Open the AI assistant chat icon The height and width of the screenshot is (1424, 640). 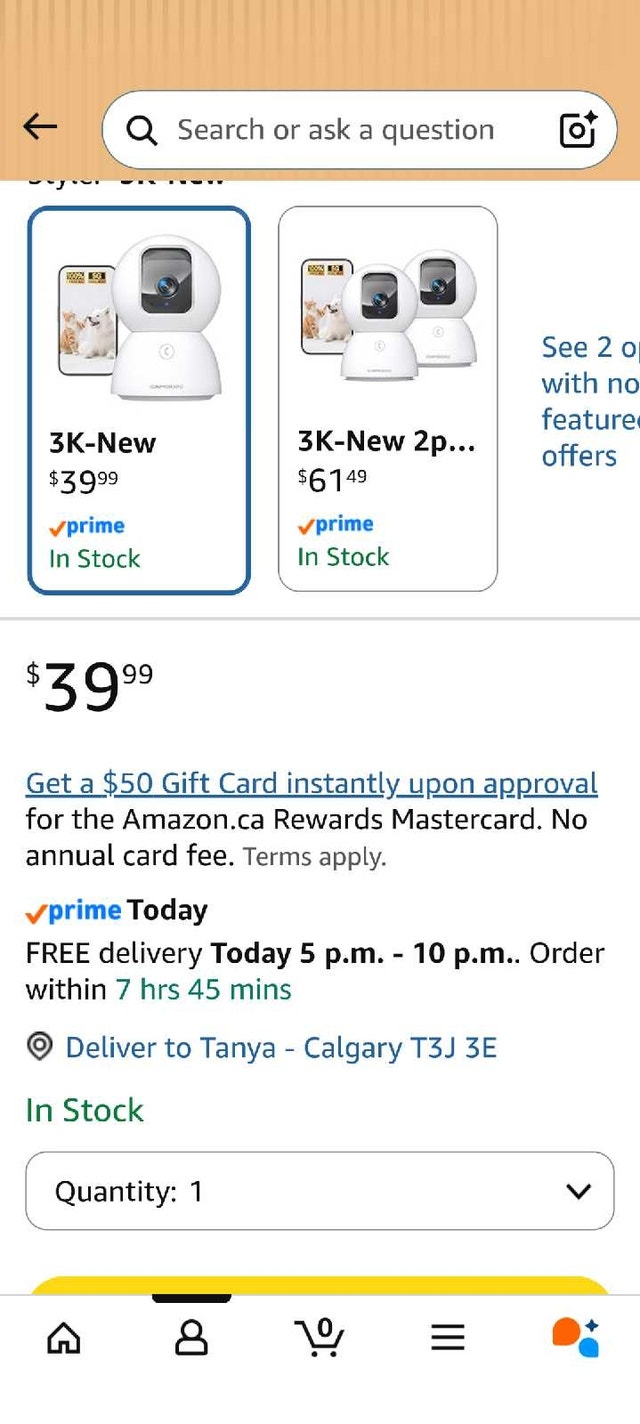pos(576,1337)
